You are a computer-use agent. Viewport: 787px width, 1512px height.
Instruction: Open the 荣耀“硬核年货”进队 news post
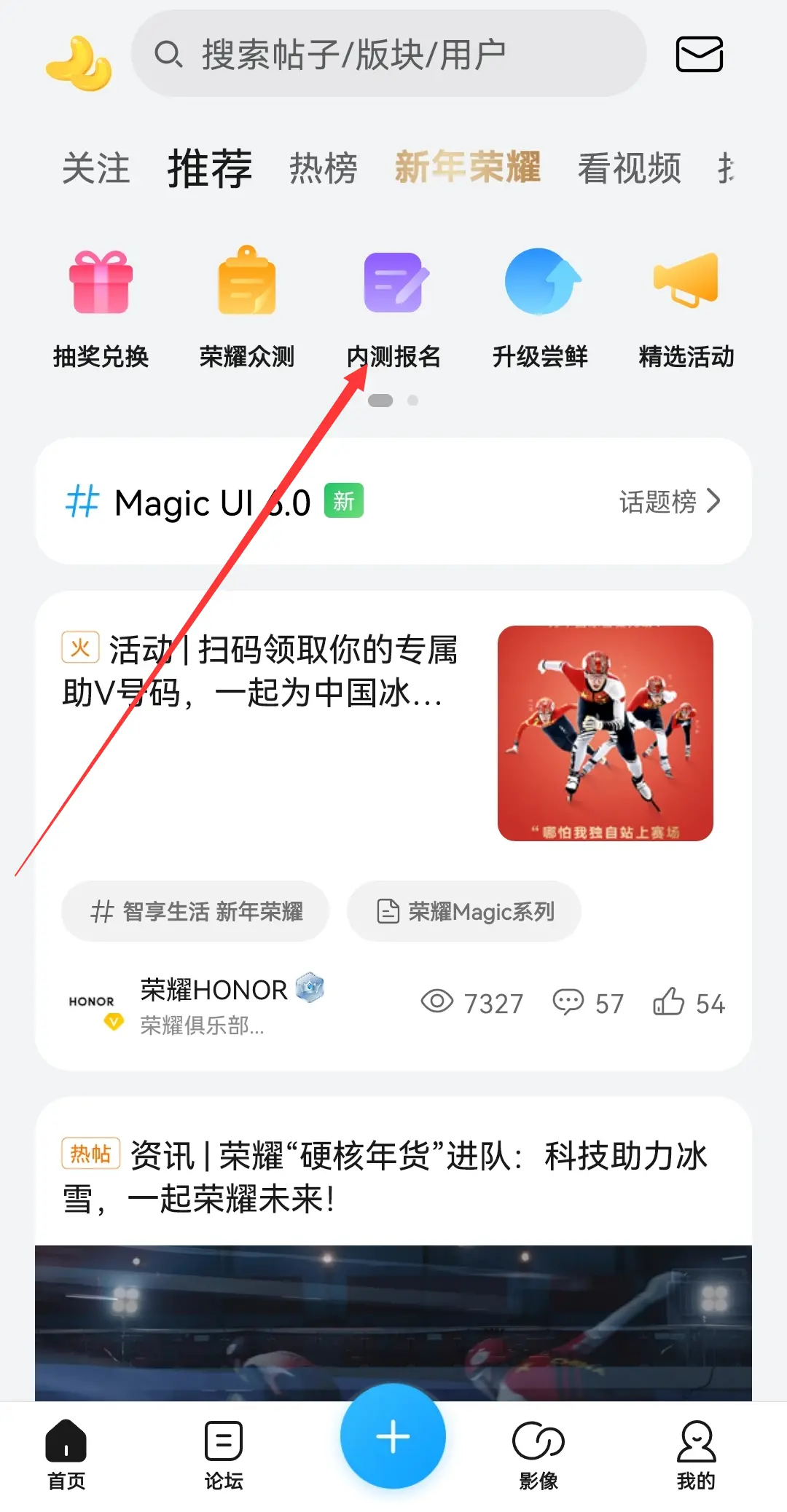(x=385, y=1177)
